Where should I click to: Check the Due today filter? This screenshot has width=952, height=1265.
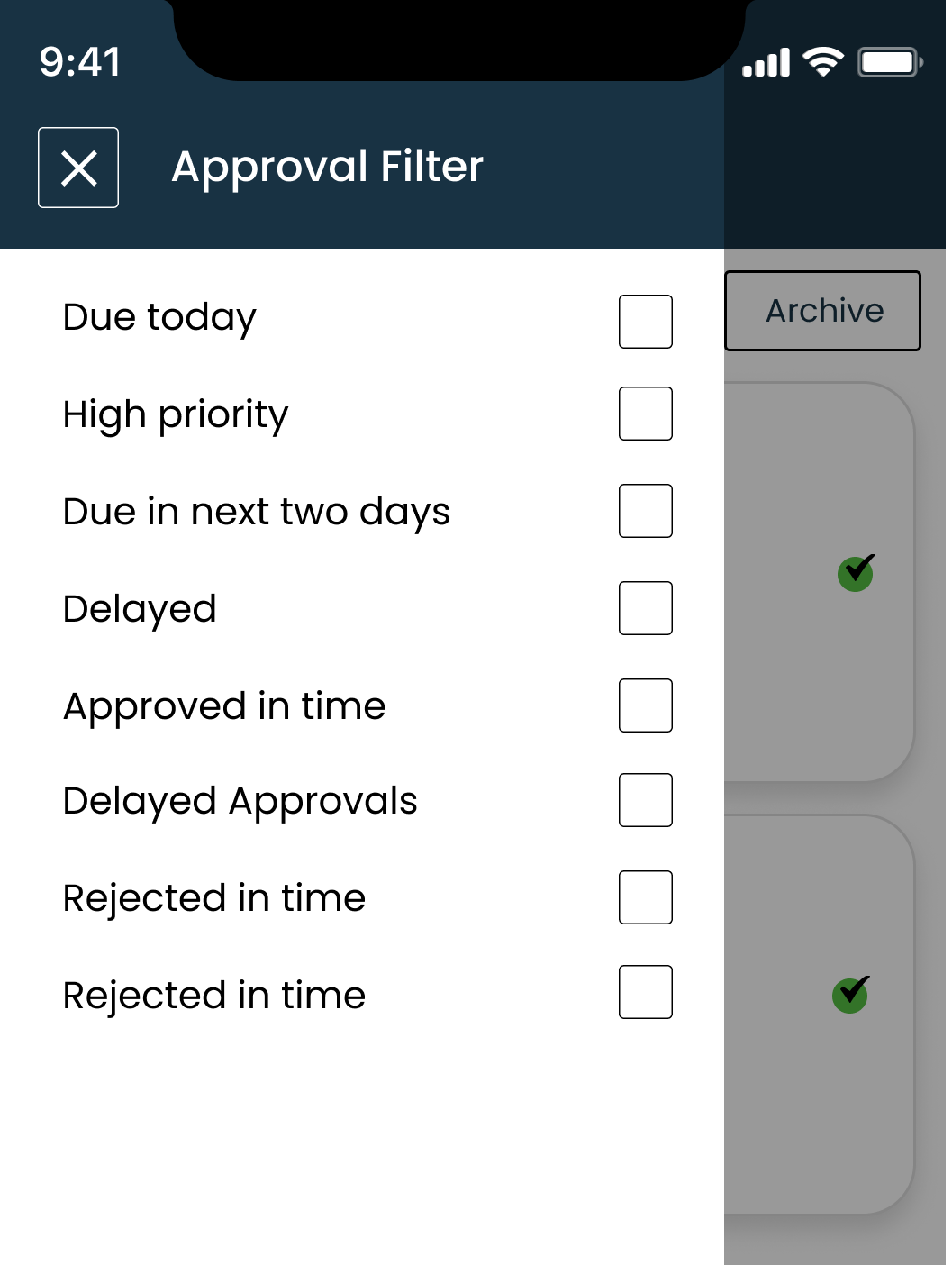(645, 322)
